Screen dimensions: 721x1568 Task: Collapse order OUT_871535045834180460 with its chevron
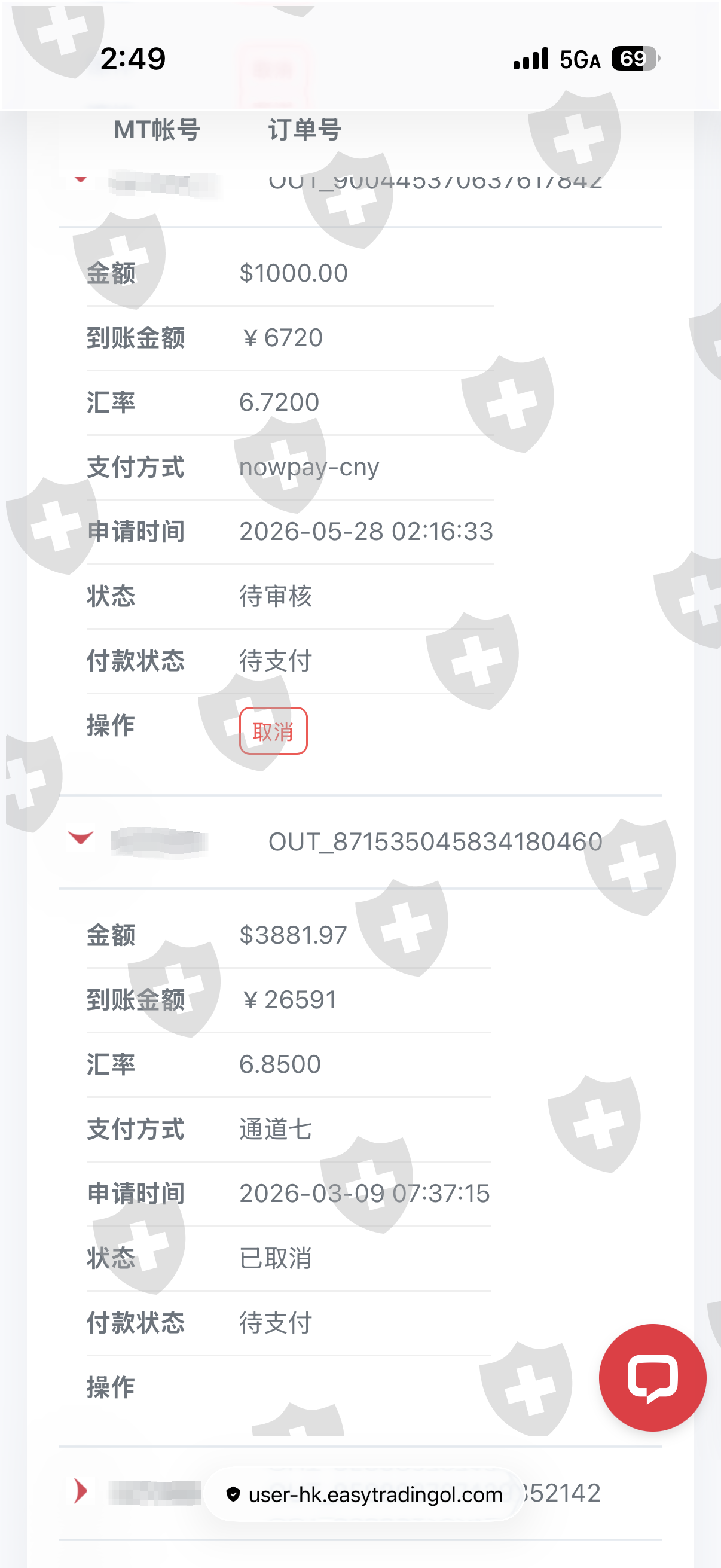[80, 838]
